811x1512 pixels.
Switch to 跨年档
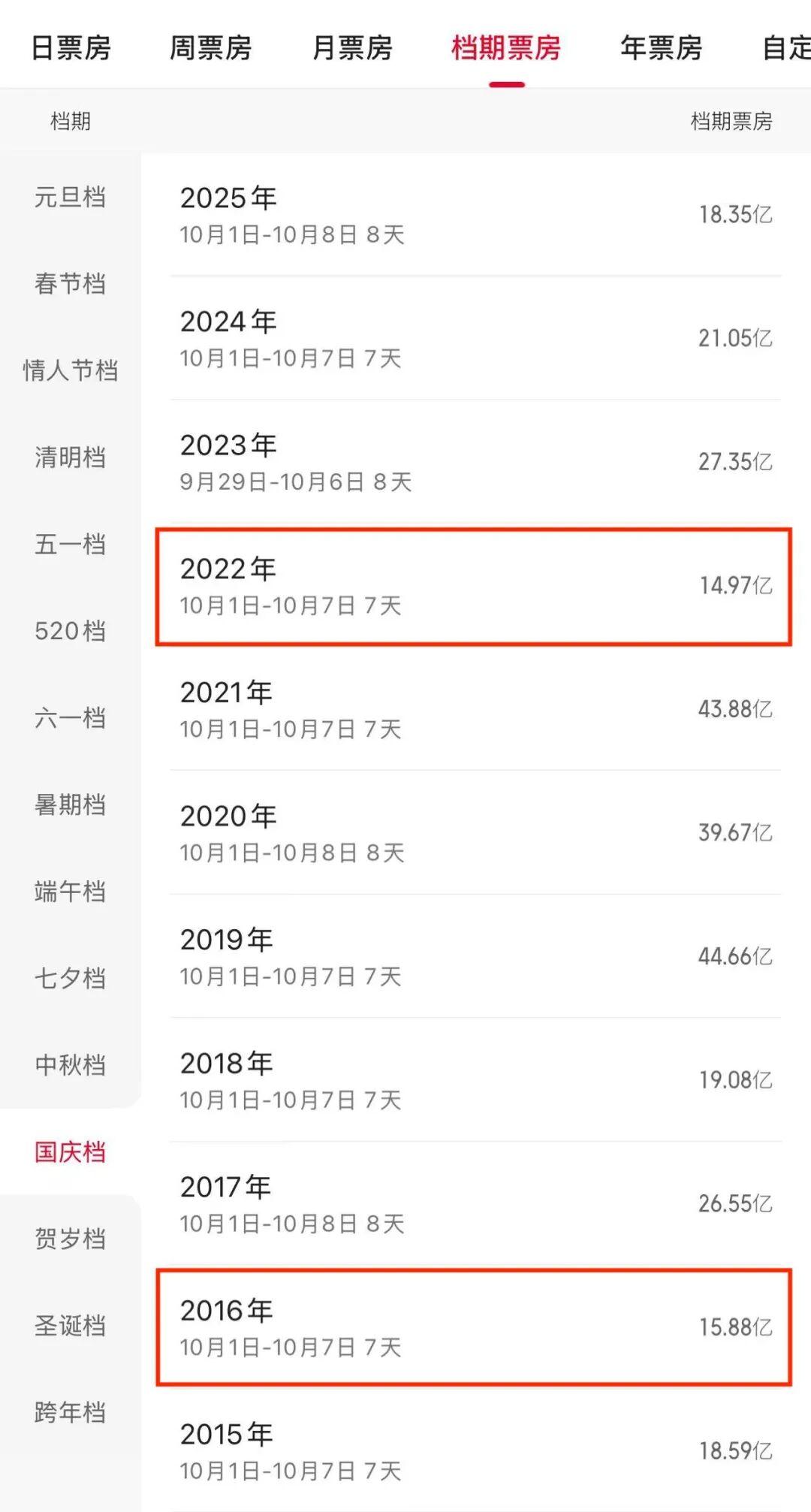[70, 1412]
